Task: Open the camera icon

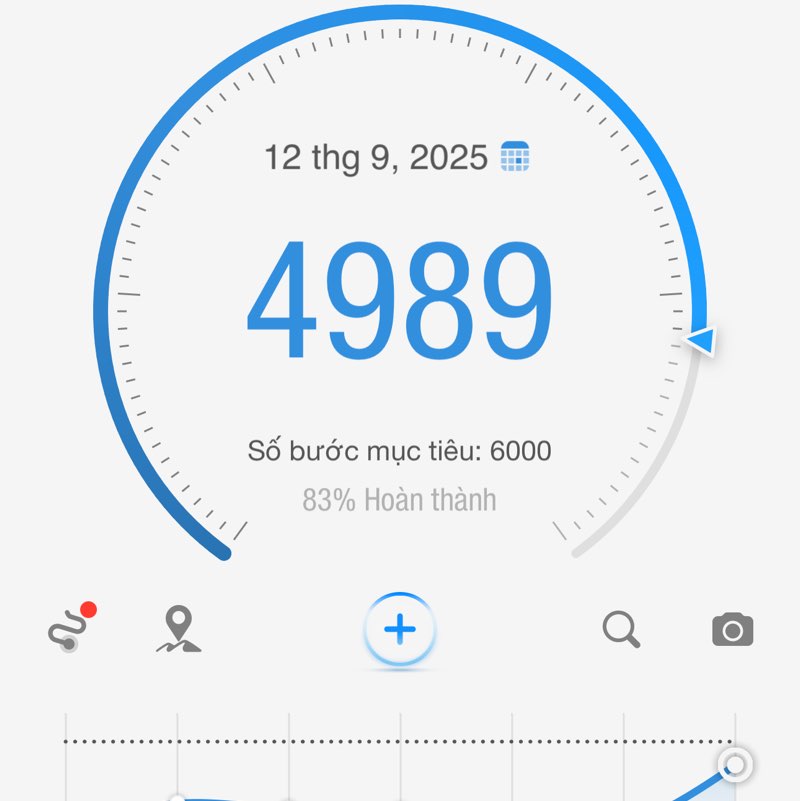Action: pos(731,630)
